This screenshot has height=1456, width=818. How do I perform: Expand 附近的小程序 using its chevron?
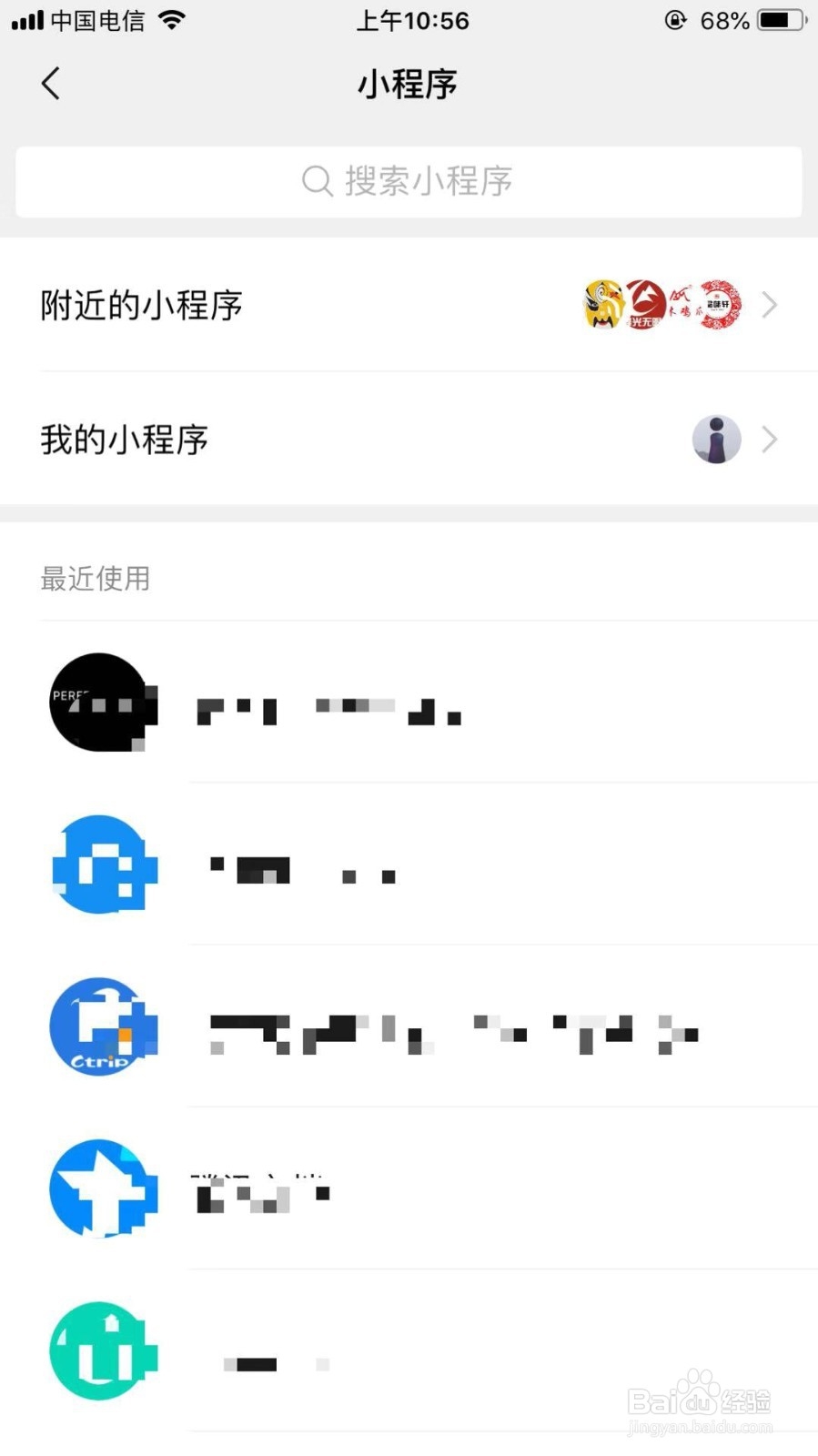769,305
